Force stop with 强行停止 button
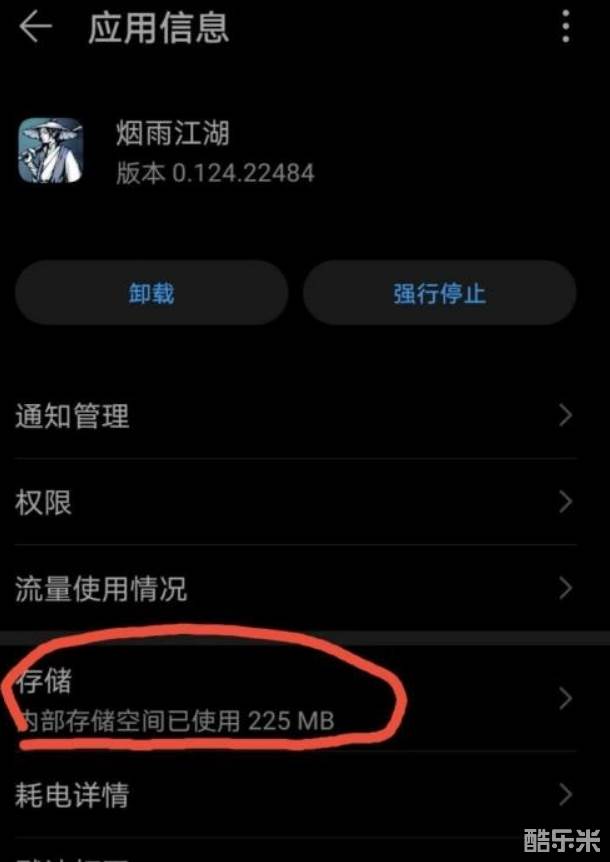 coord(439,293)
